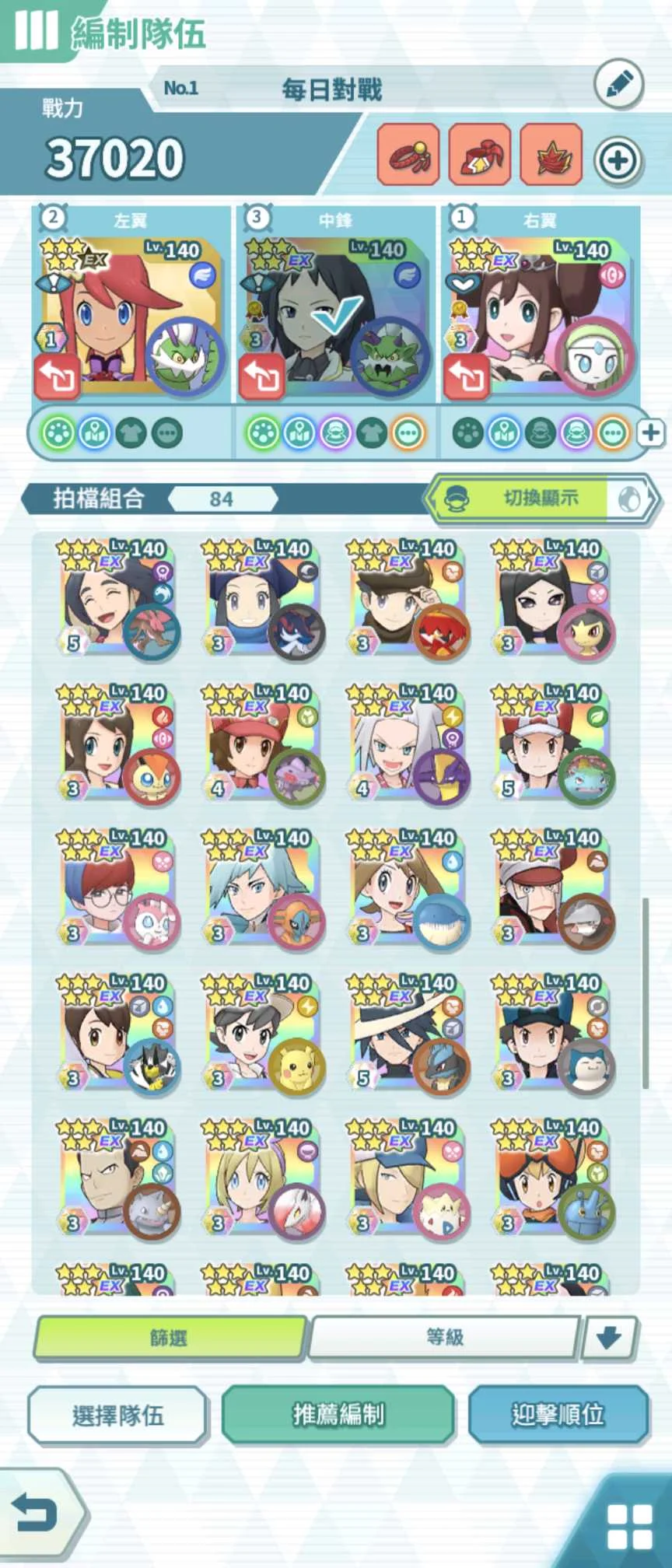This screenshot has width=672, height=1568.
Task: Swap out the left wing sync pair
Action: pos(58,377)
